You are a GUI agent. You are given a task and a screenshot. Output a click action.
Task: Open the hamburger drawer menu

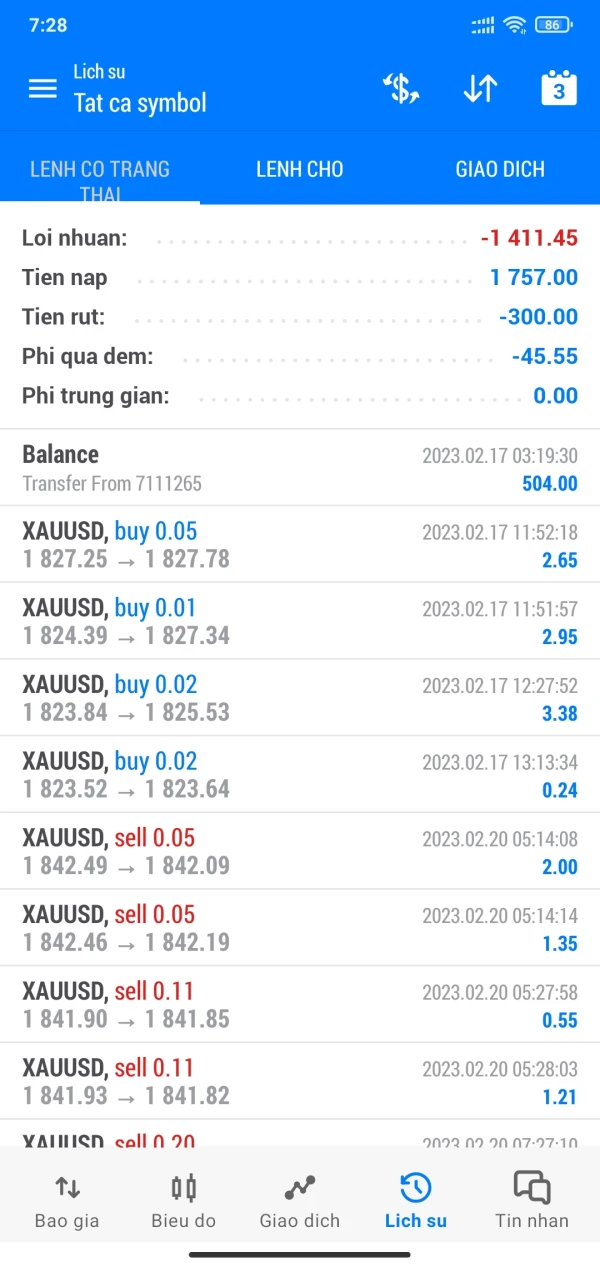(x=43, y=89)
